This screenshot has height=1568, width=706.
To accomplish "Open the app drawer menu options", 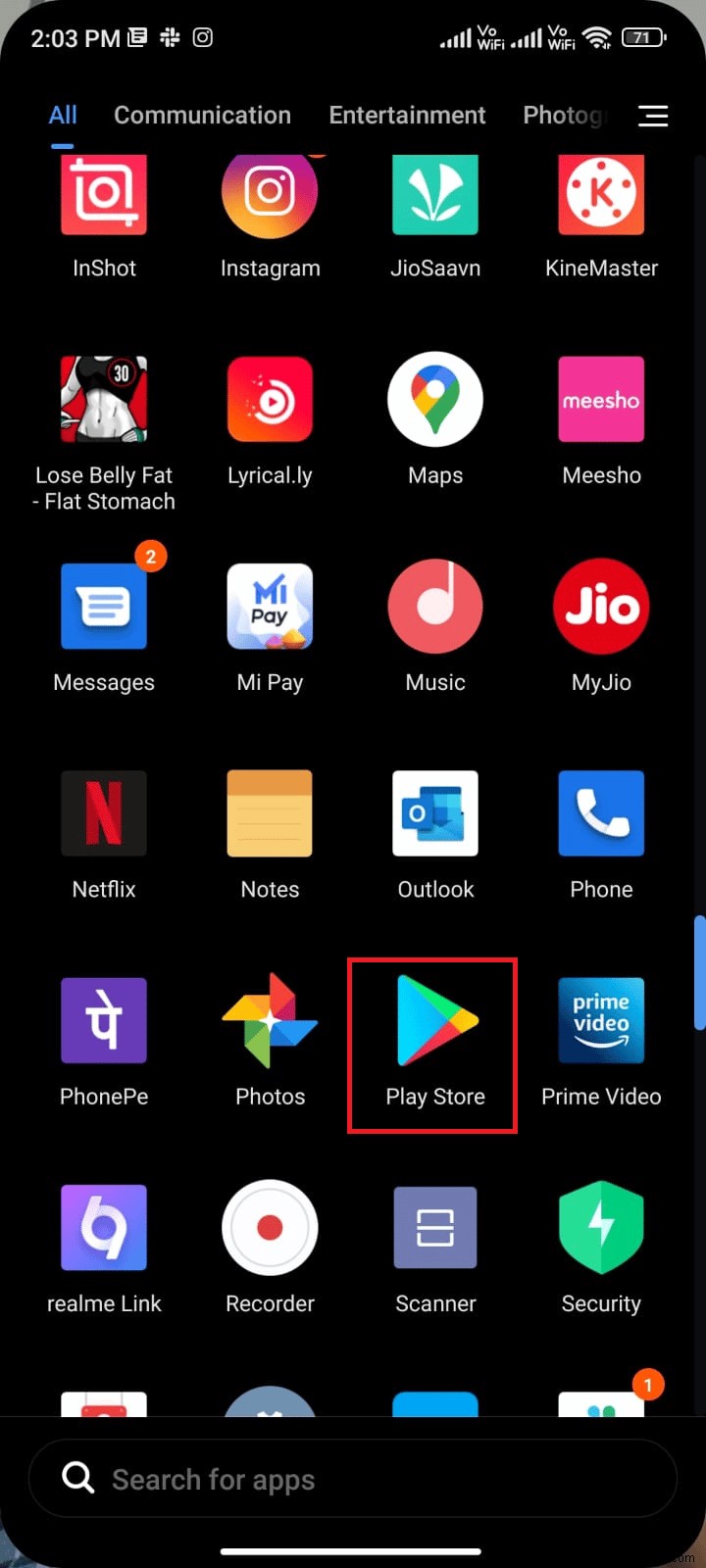I will (x=653, y=115).
